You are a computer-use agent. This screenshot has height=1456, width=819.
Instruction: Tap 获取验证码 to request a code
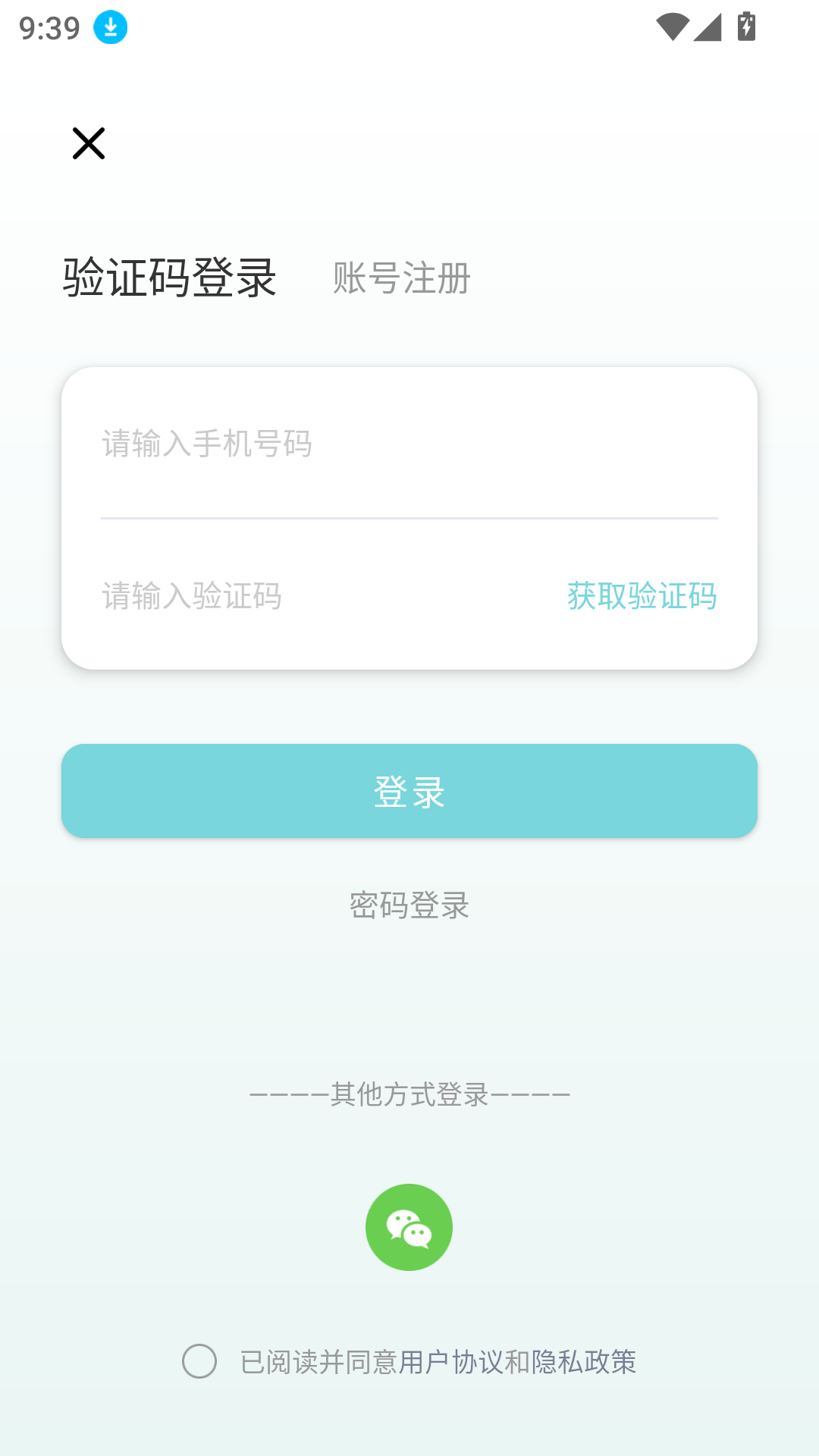[642, 598]
